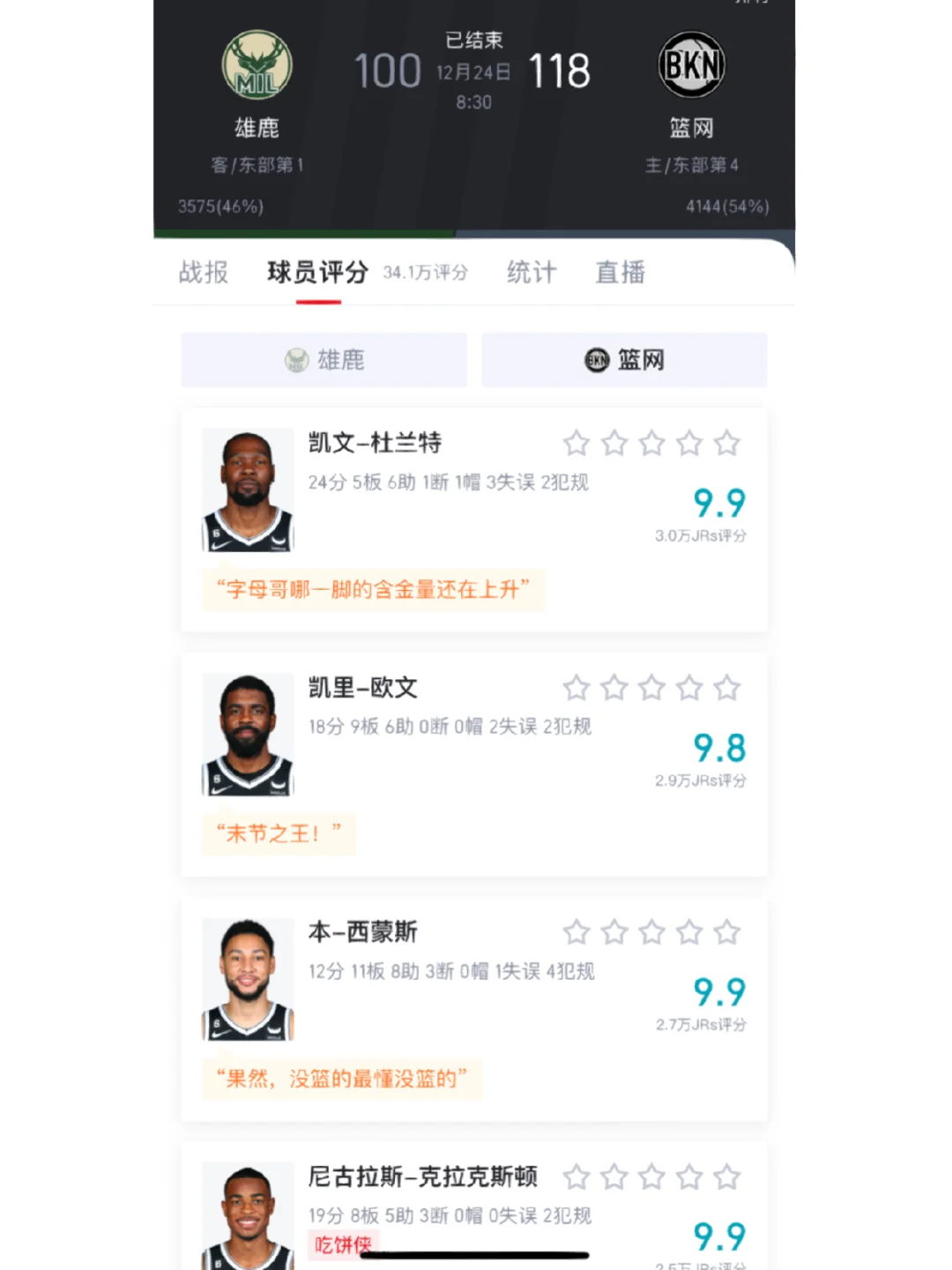952x1270 pixels.
Task: Switch to the 战报 tab
Action: point(204,273)
